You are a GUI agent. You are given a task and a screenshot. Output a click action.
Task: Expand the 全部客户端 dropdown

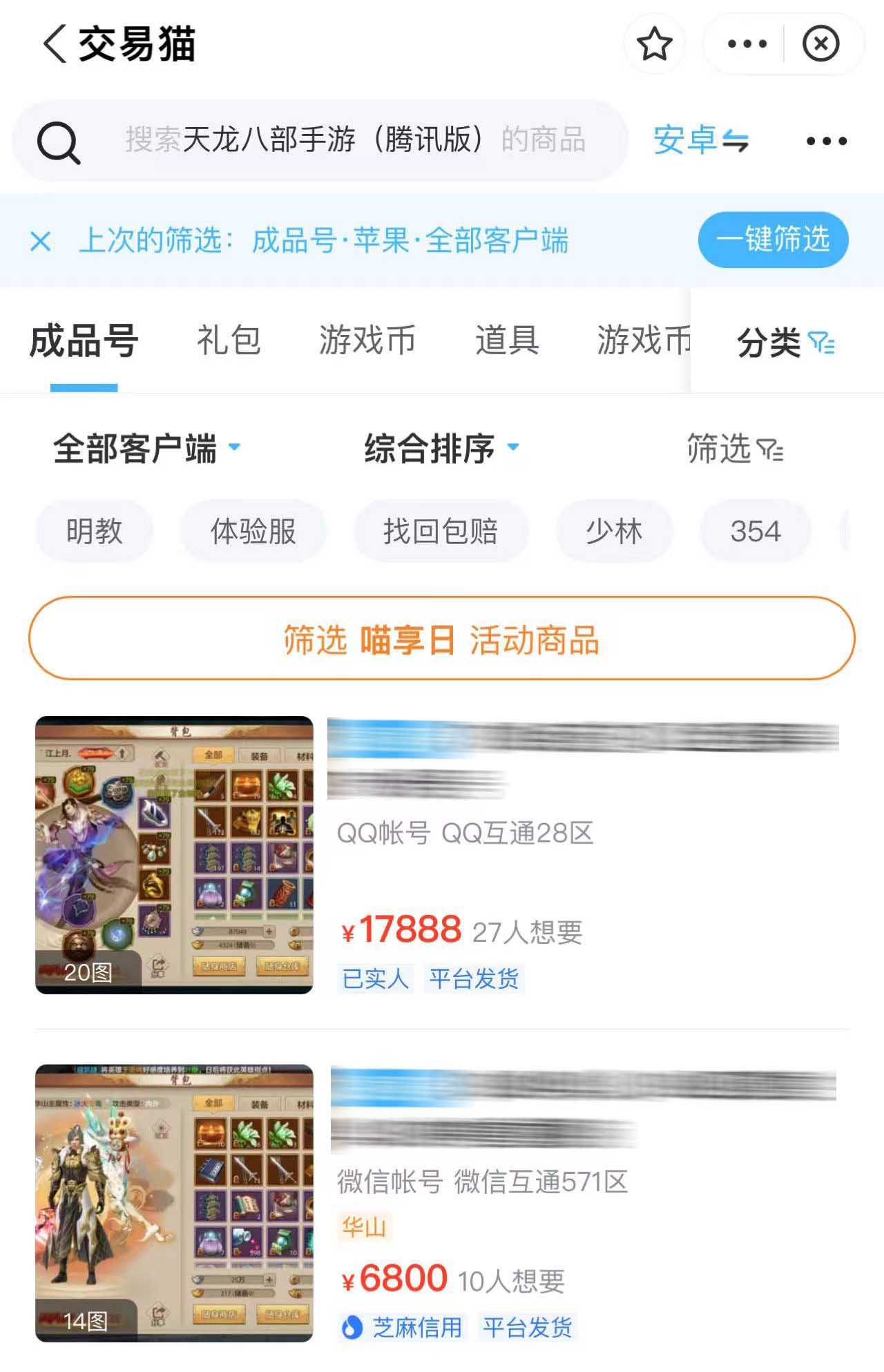[146, 448]
